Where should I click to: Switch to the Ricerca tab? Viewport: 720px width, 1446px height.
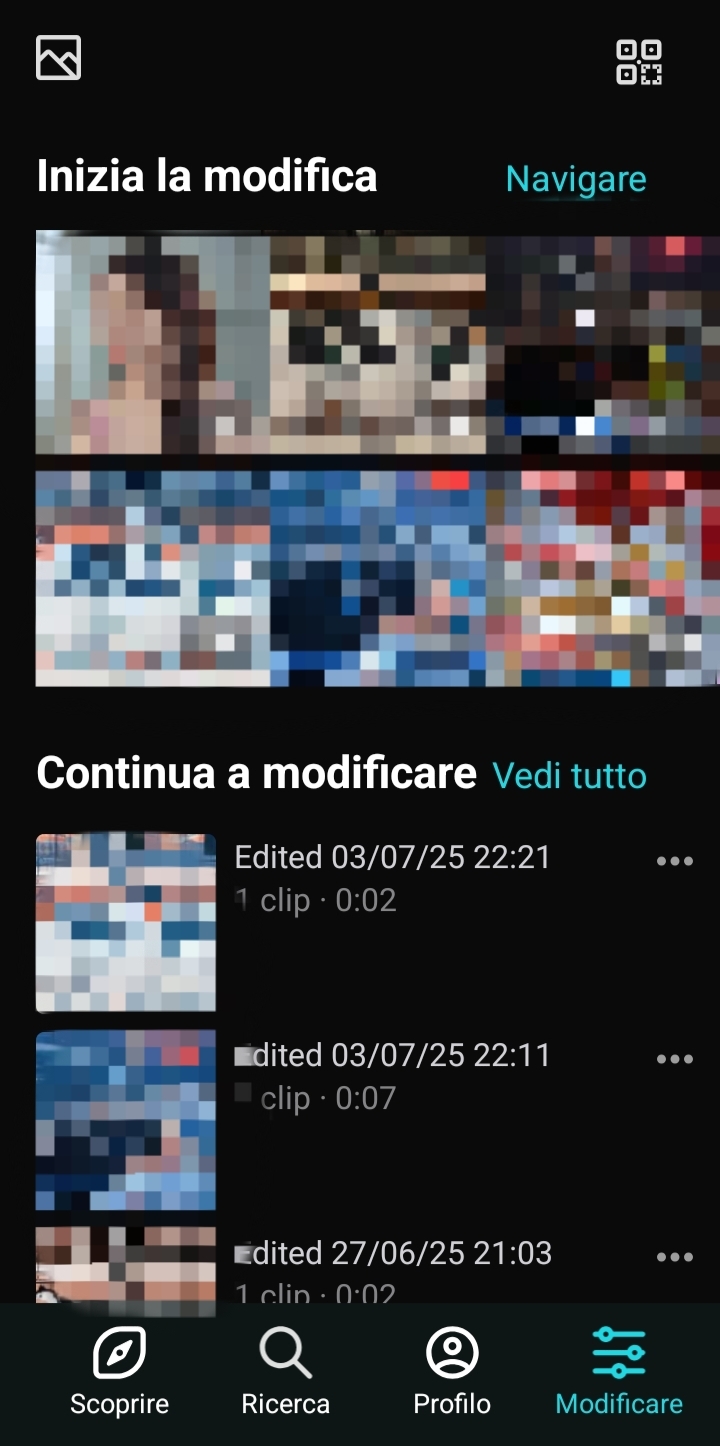[286, 1372]
